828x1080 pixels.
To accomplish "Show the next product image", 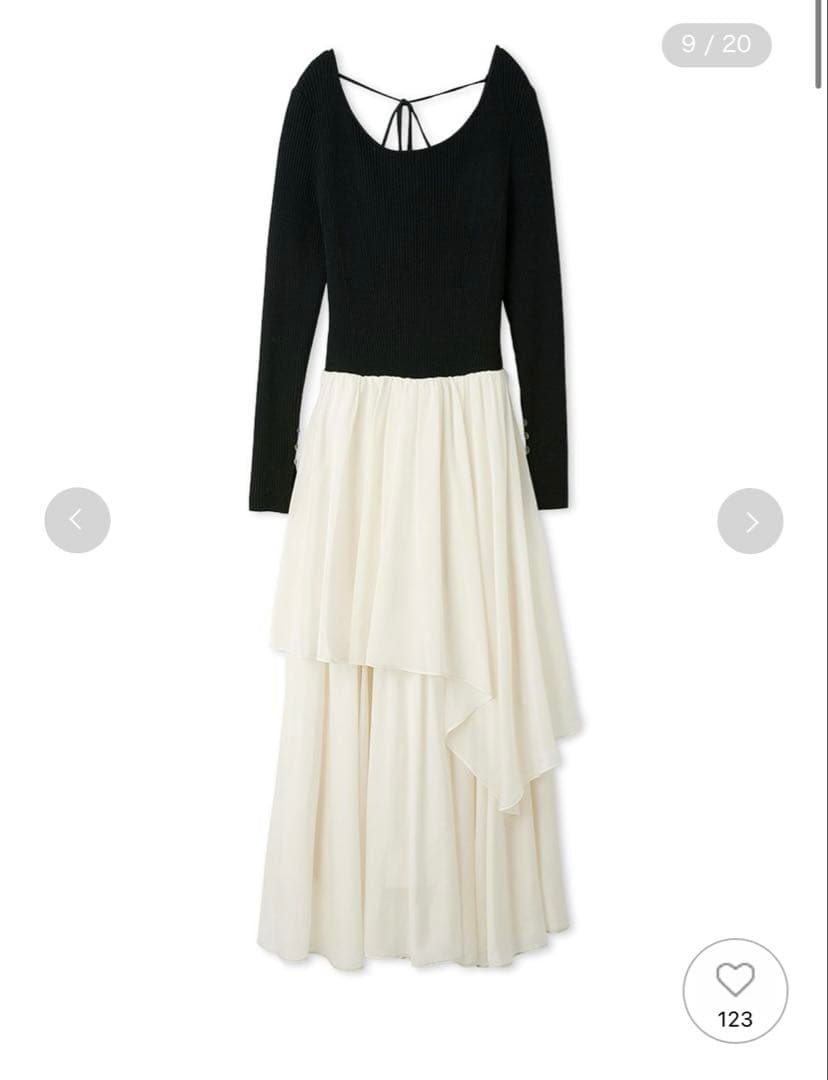I will tap(750, 521).
